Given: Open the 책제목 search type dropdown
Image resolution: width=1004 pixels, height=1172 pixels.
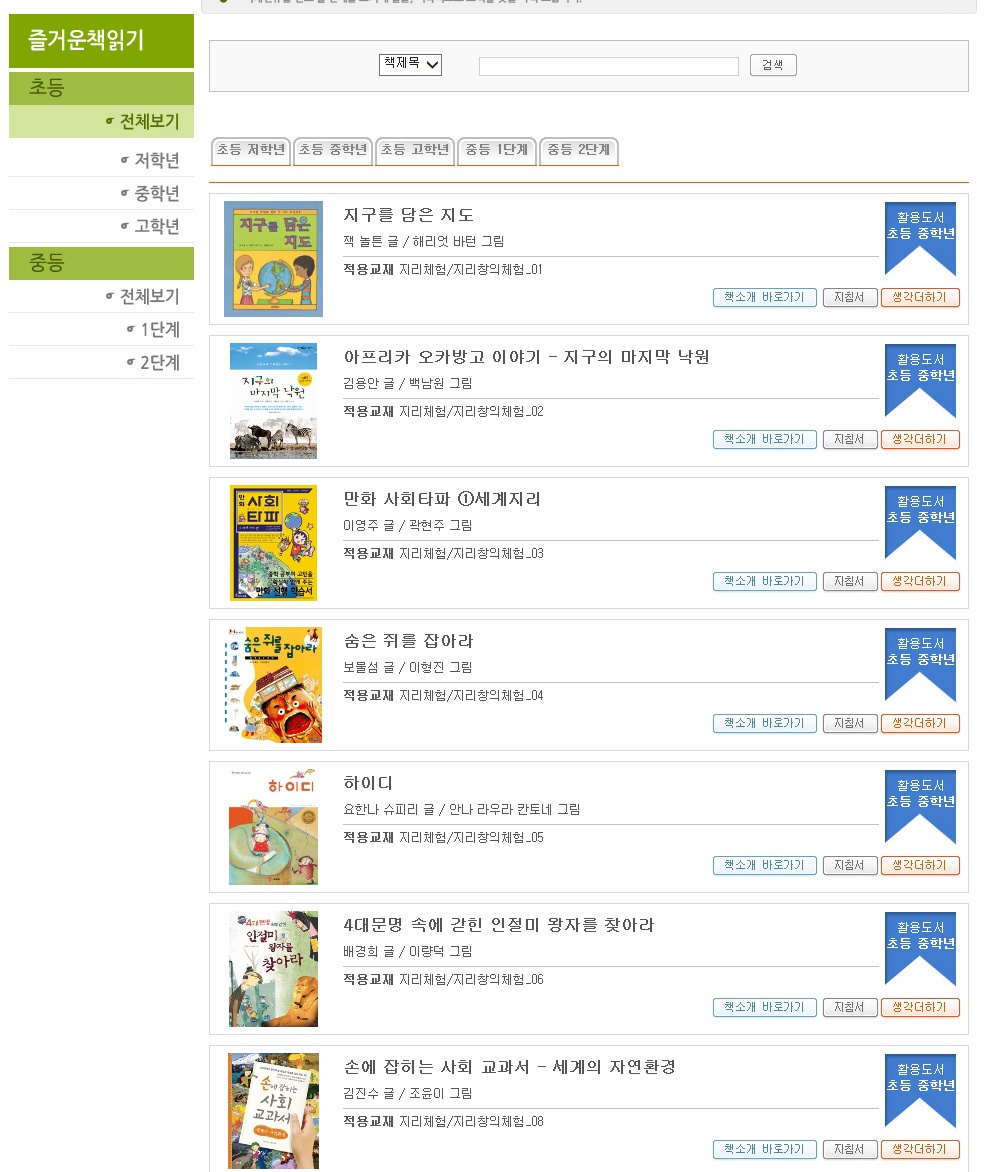Looking at the screenshot, I should click(x=410, y=65).
